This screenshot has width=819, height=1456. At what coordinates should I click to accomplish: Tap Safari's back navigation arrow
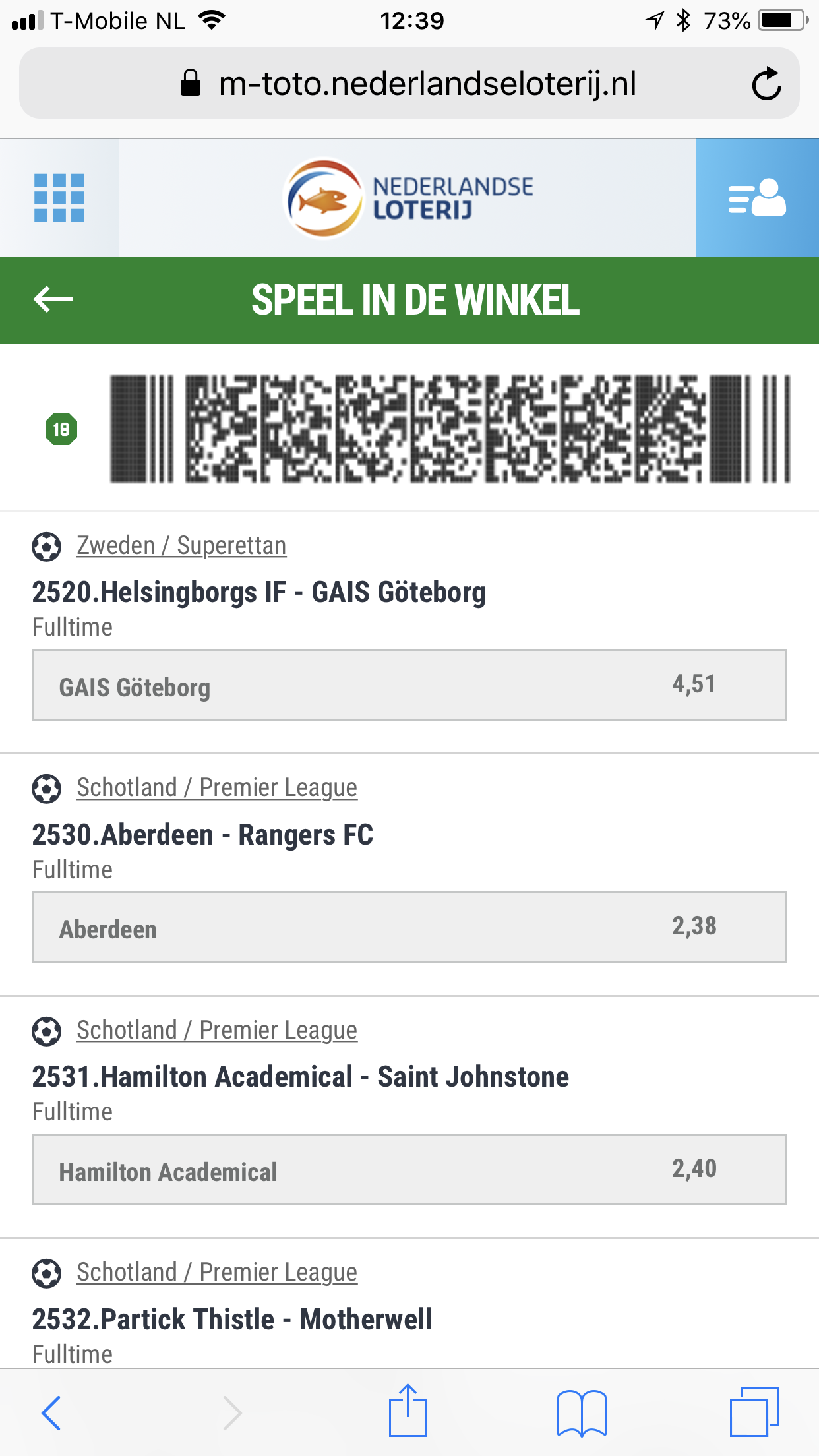[51, 1412]
